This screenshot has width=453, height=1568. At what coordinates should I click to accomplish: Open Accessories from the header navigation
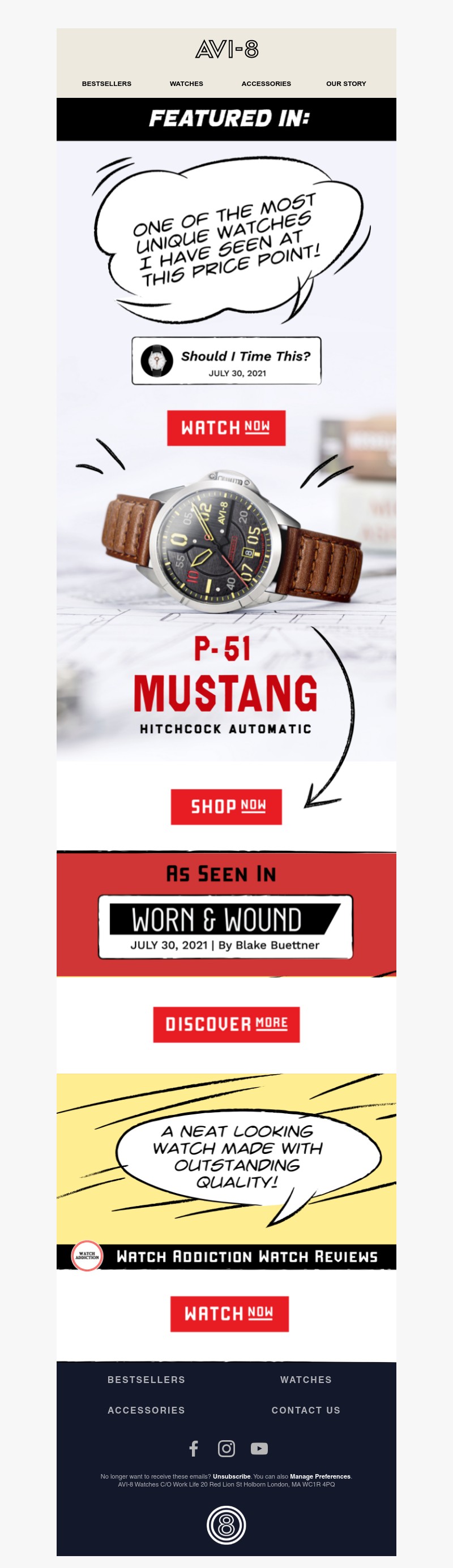(266, 83)
